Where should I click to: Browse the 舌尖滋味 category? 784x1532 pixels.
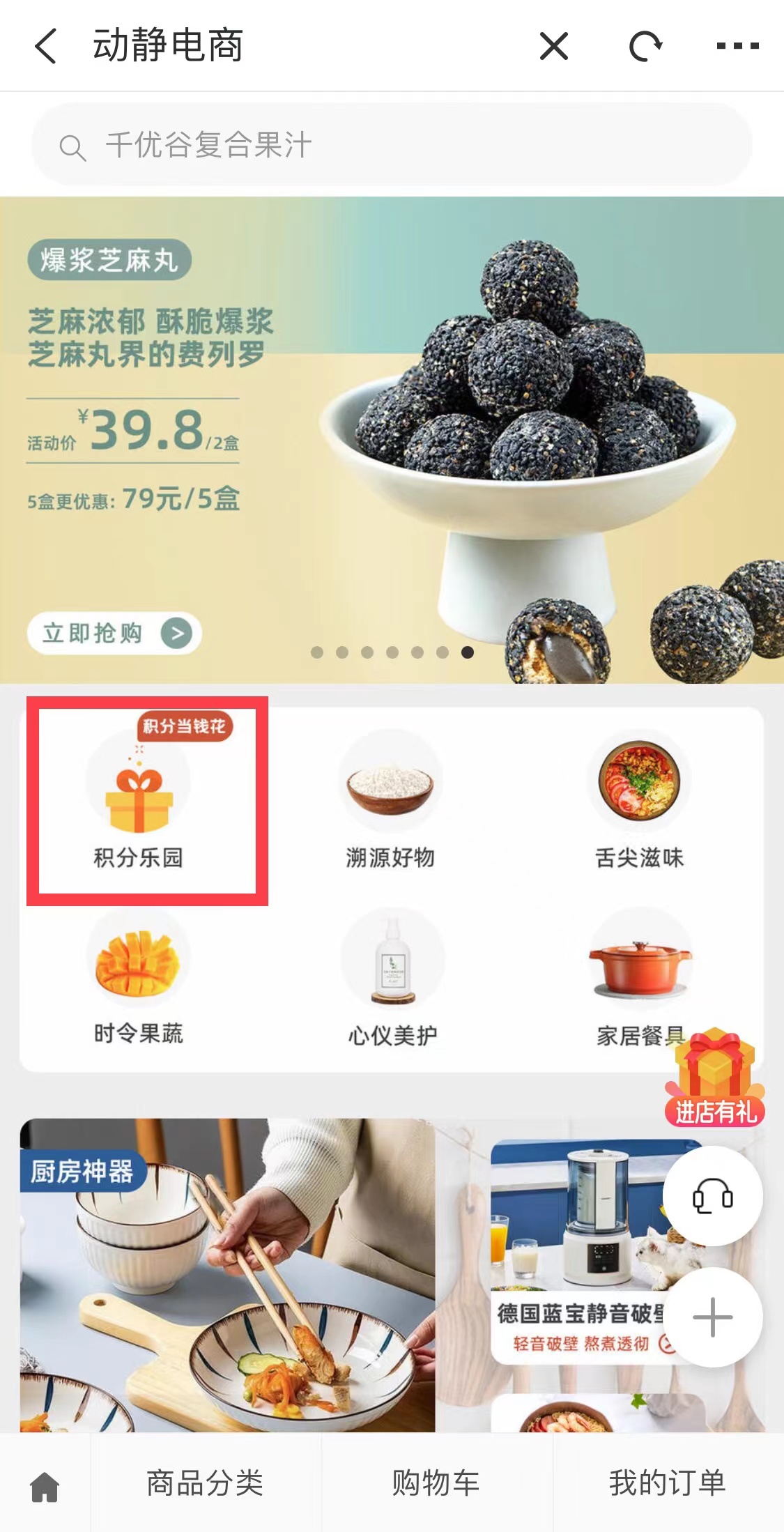[639, 802]
